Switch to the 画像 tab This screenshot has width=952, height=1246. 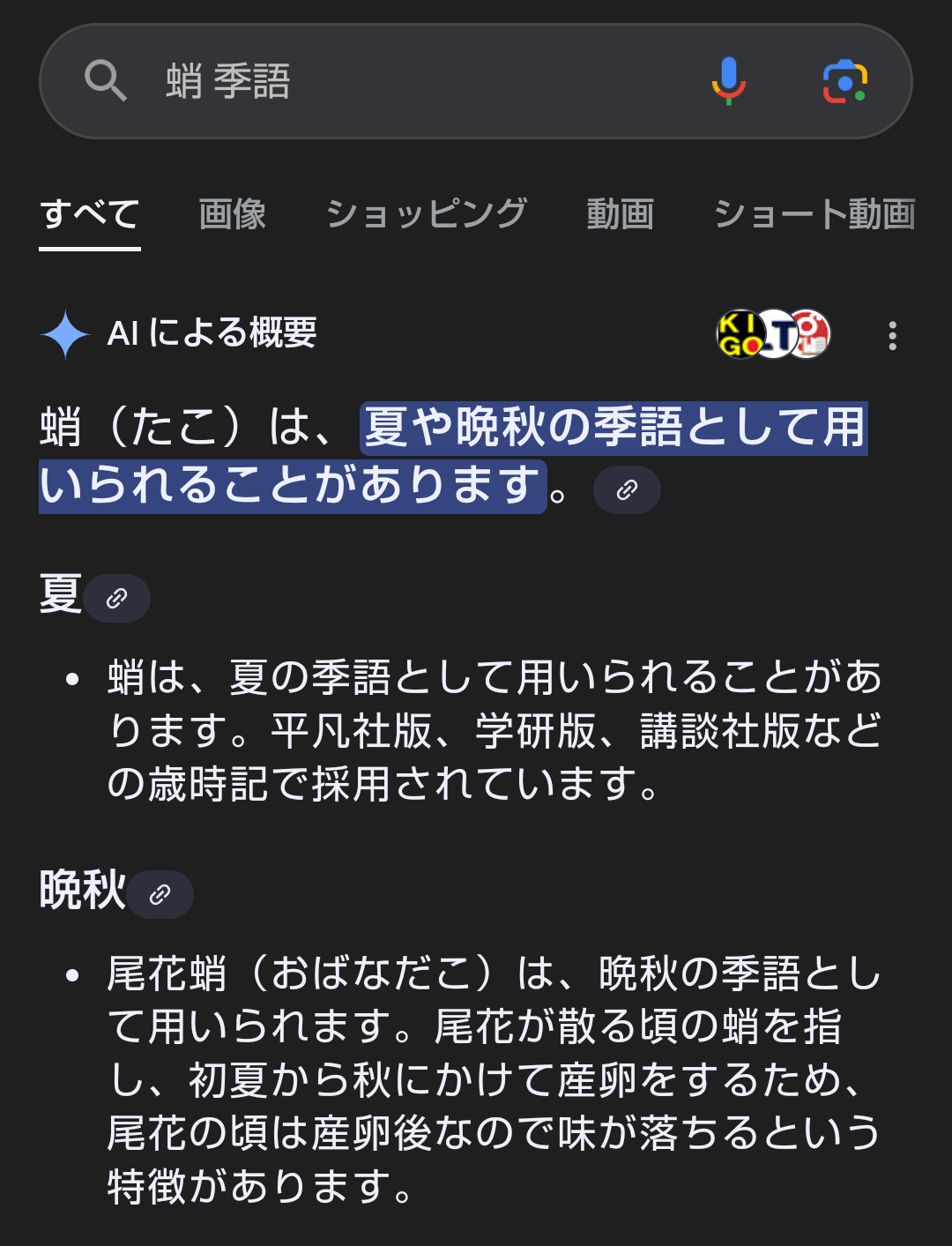click(232, 214)
